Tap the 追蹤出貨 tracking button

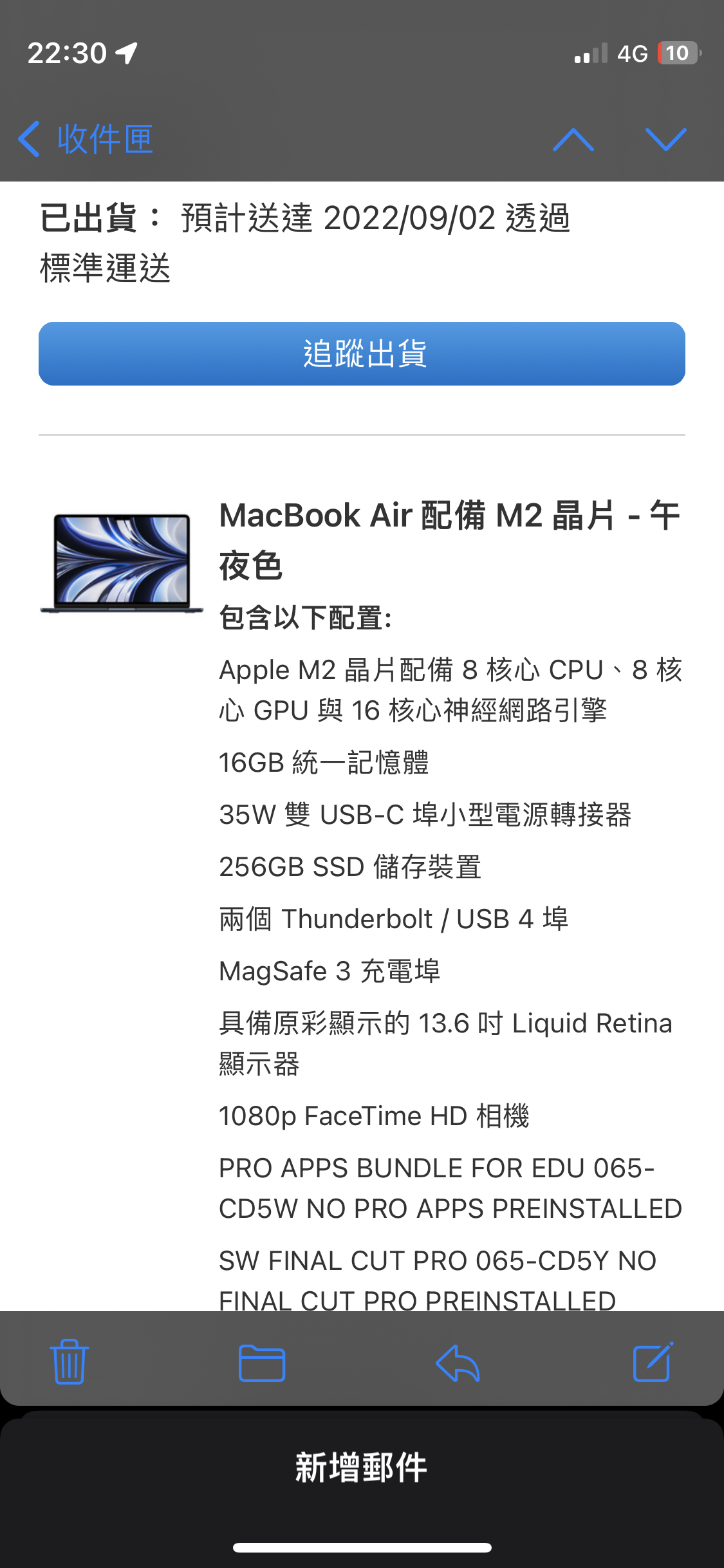point(362,353)
